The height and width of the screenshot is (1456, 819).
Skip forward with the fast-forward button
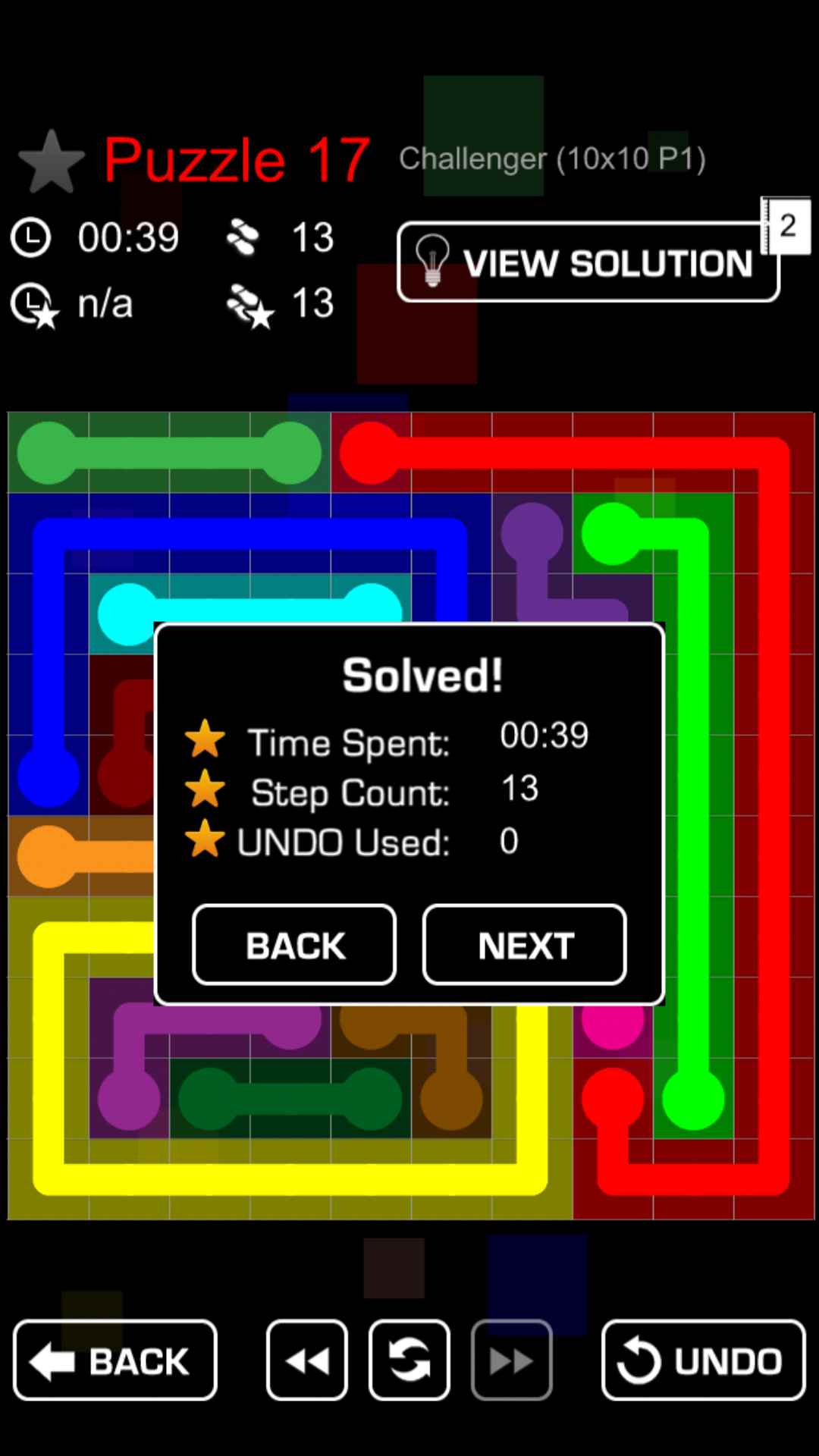click(x=512, y=1360)
